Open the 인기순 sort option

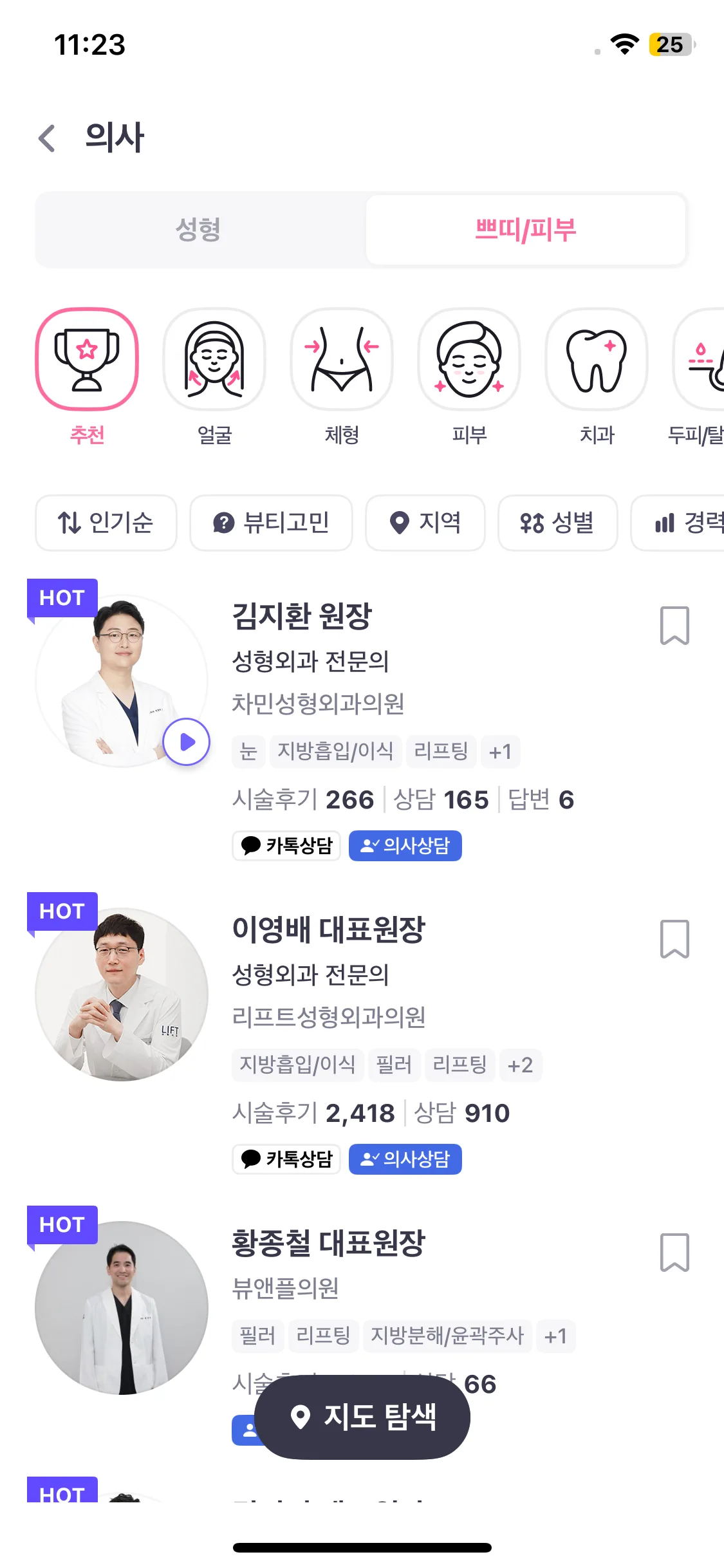[x=106, y=523]
